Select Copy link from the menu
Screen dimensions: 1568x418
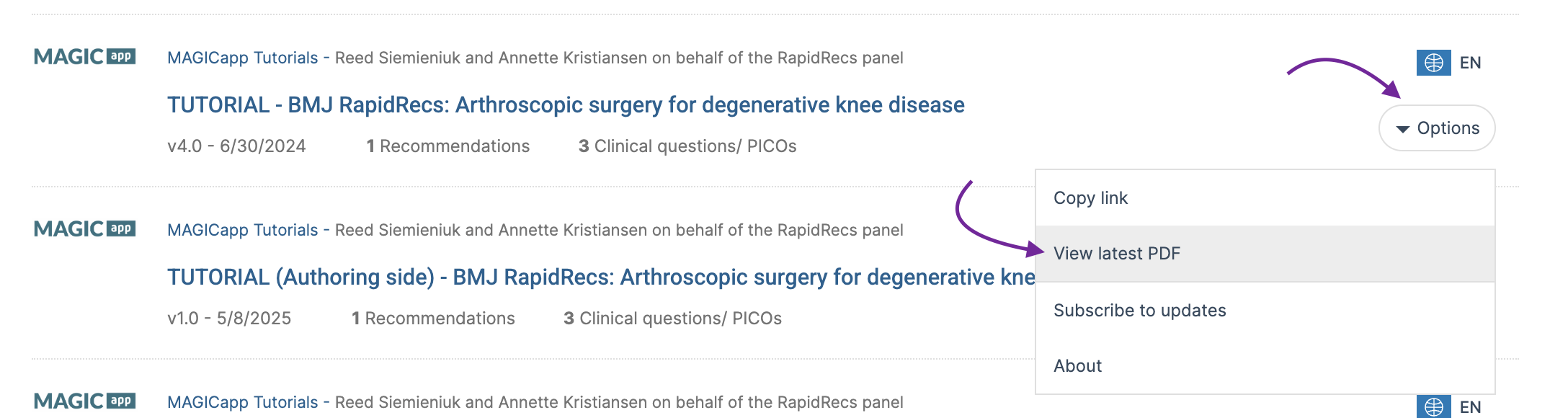(x=1090, y=198)
